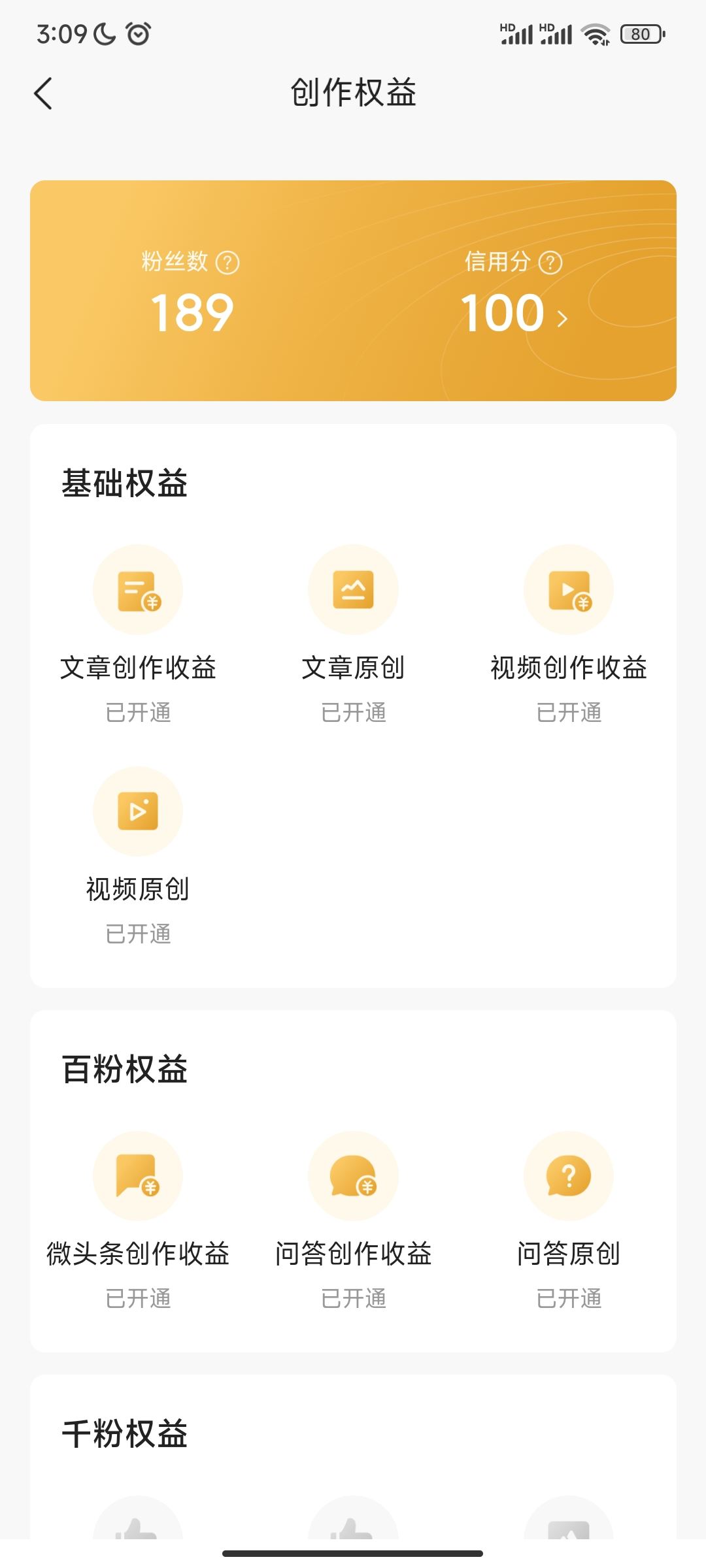Select the 创作权益 page title
The image size is (706, 1568).
click(x=352, y=93)
